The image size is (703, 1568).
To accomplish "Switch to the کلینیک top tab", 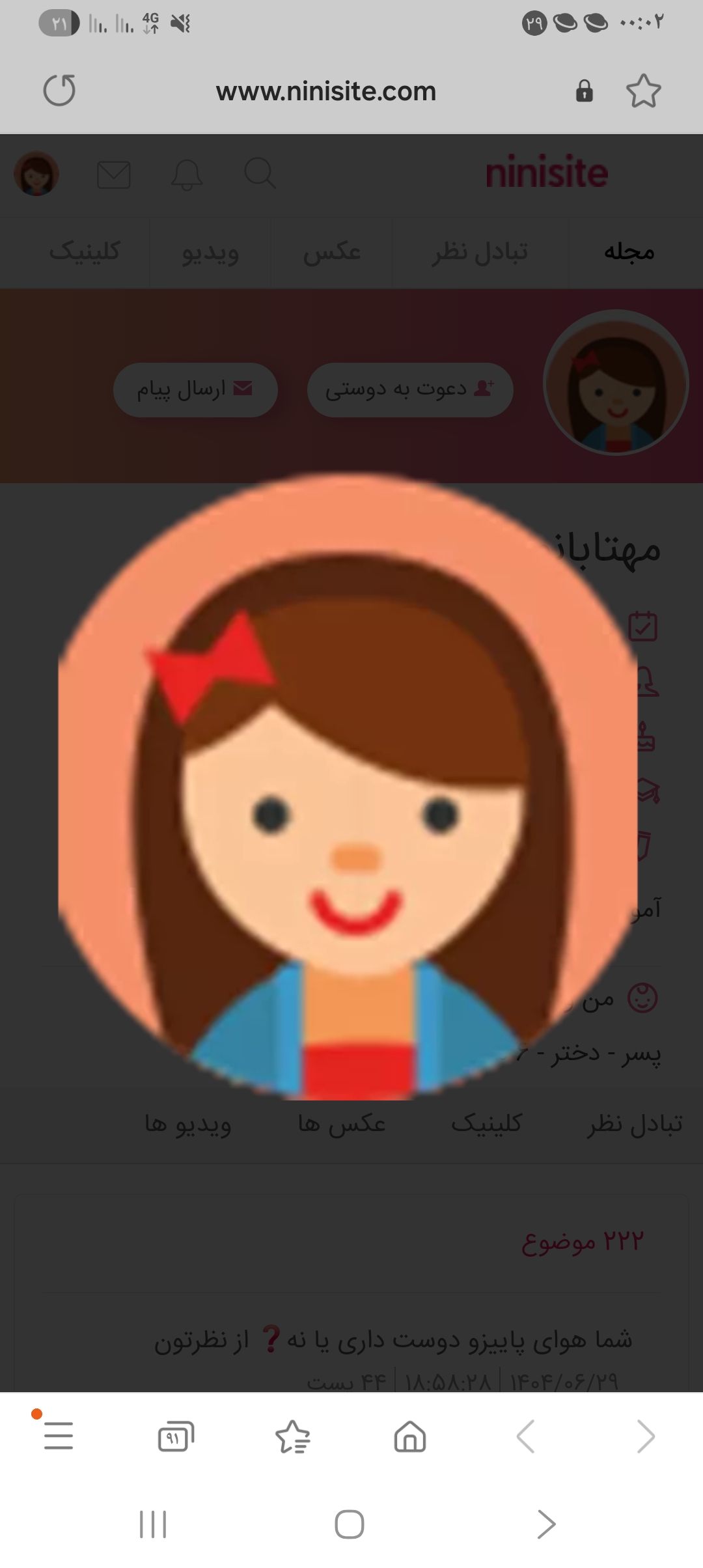I will coord(85,252).
